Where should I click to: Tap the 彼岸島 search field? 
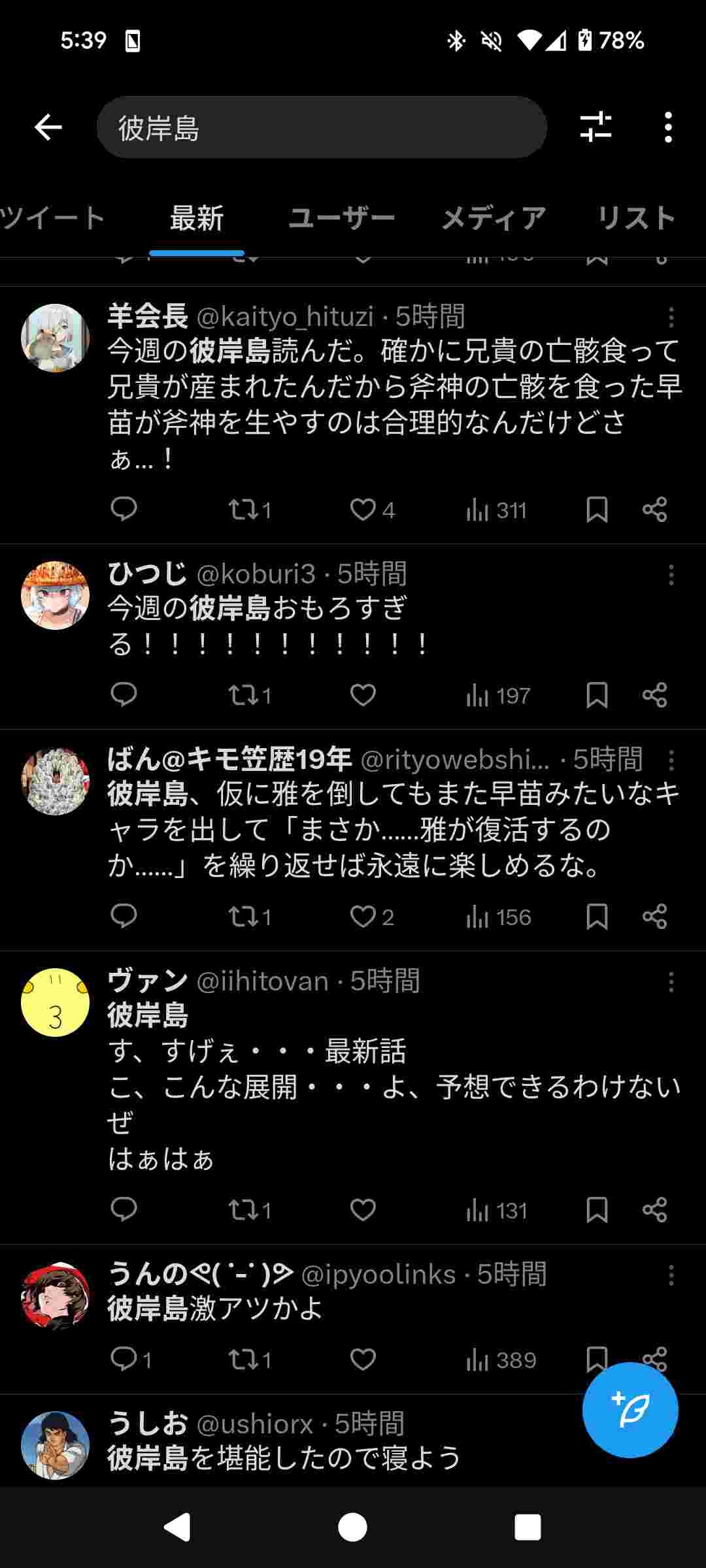[x=322, y=127]
